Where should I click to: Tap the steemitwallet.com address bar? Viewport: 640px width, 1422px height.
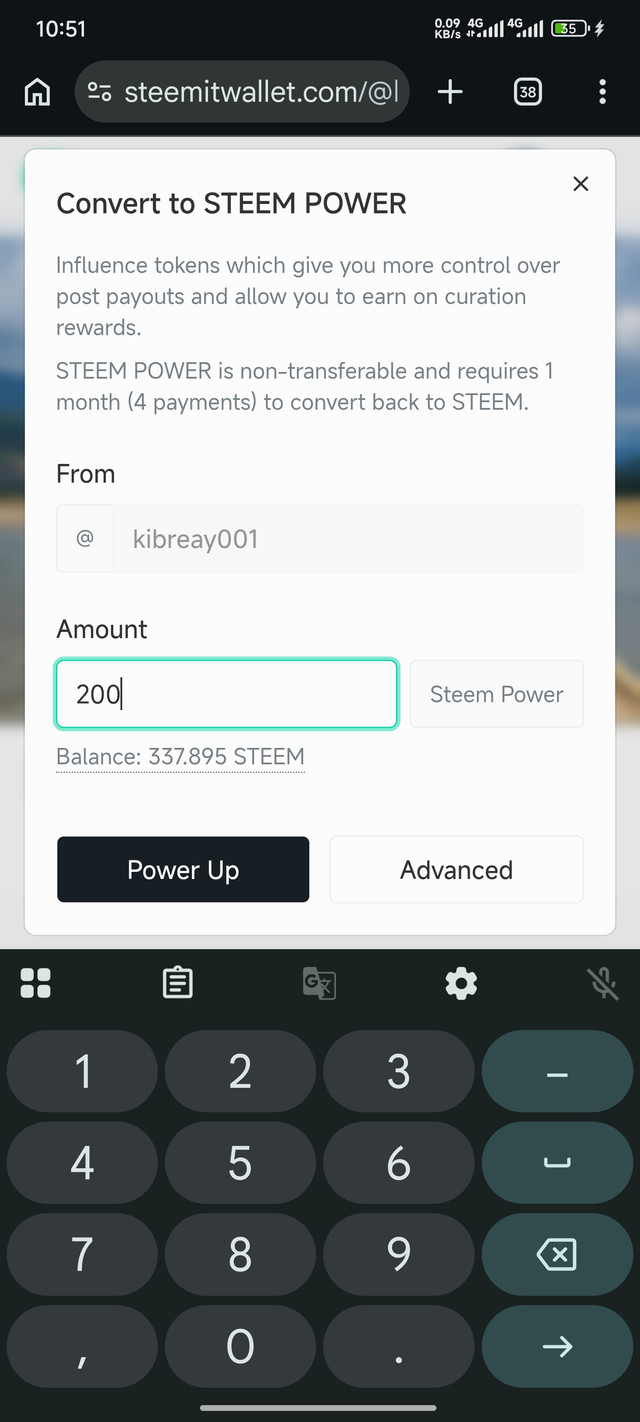pos(242,93)
